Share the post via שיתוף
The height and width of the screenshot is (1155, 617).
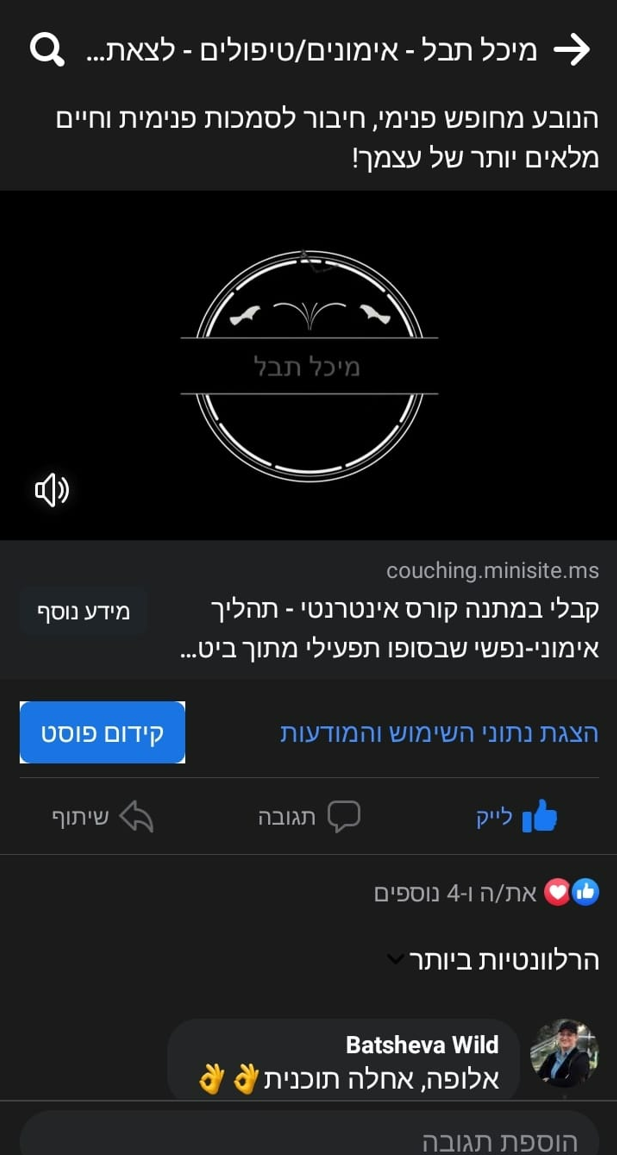pos(102,817)
